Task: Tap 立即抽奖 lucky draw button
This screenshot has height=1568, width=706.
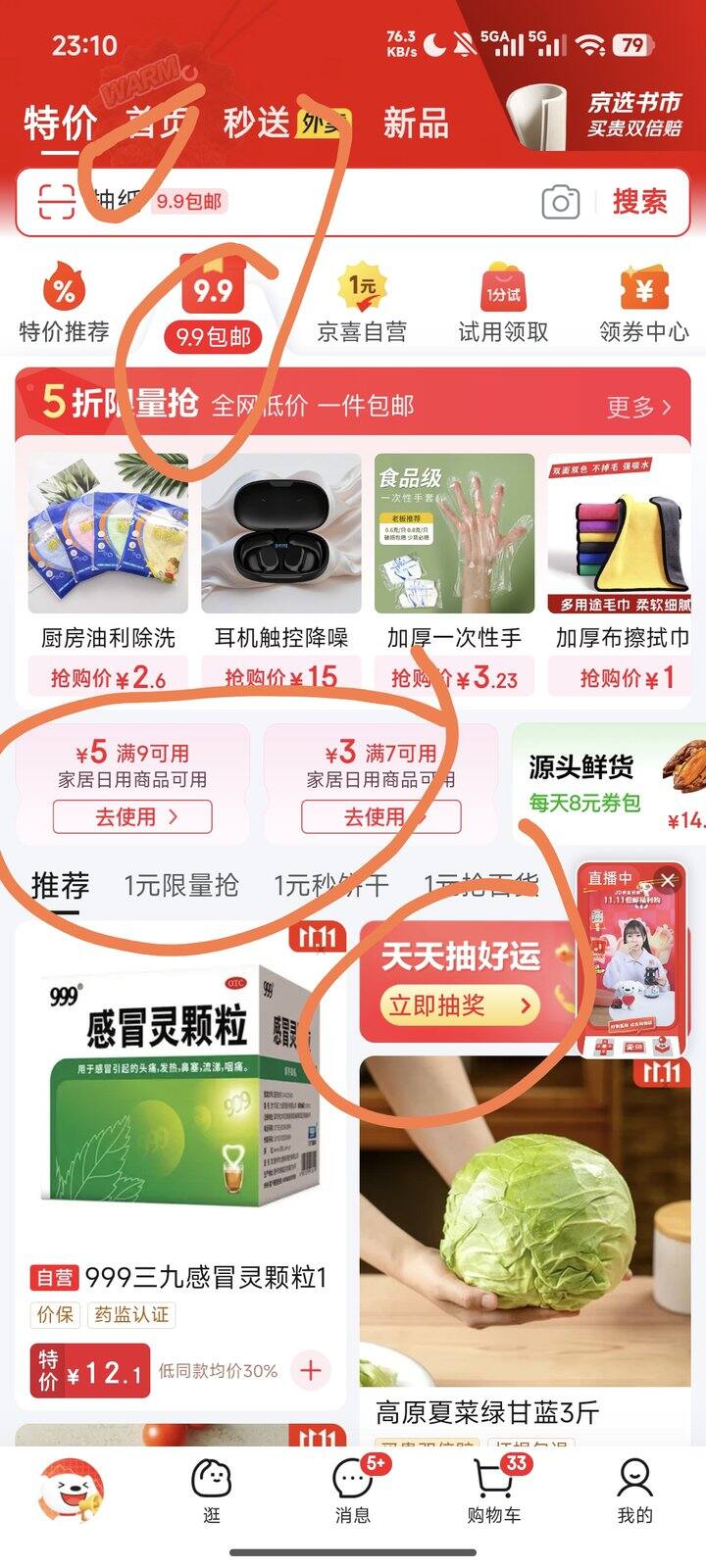Action: [459, 1005]
